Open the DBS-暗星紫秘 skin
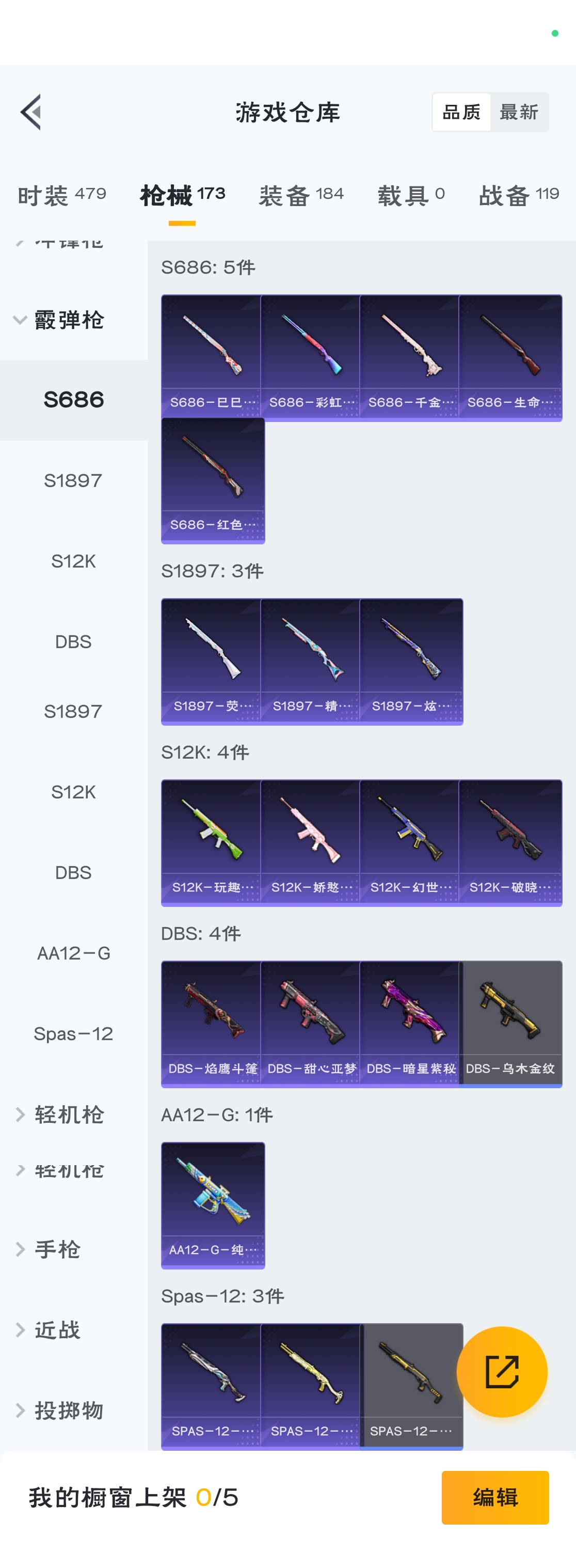Image resolution: width=576 pixels, height=1568 pixels. (410, 1023)
